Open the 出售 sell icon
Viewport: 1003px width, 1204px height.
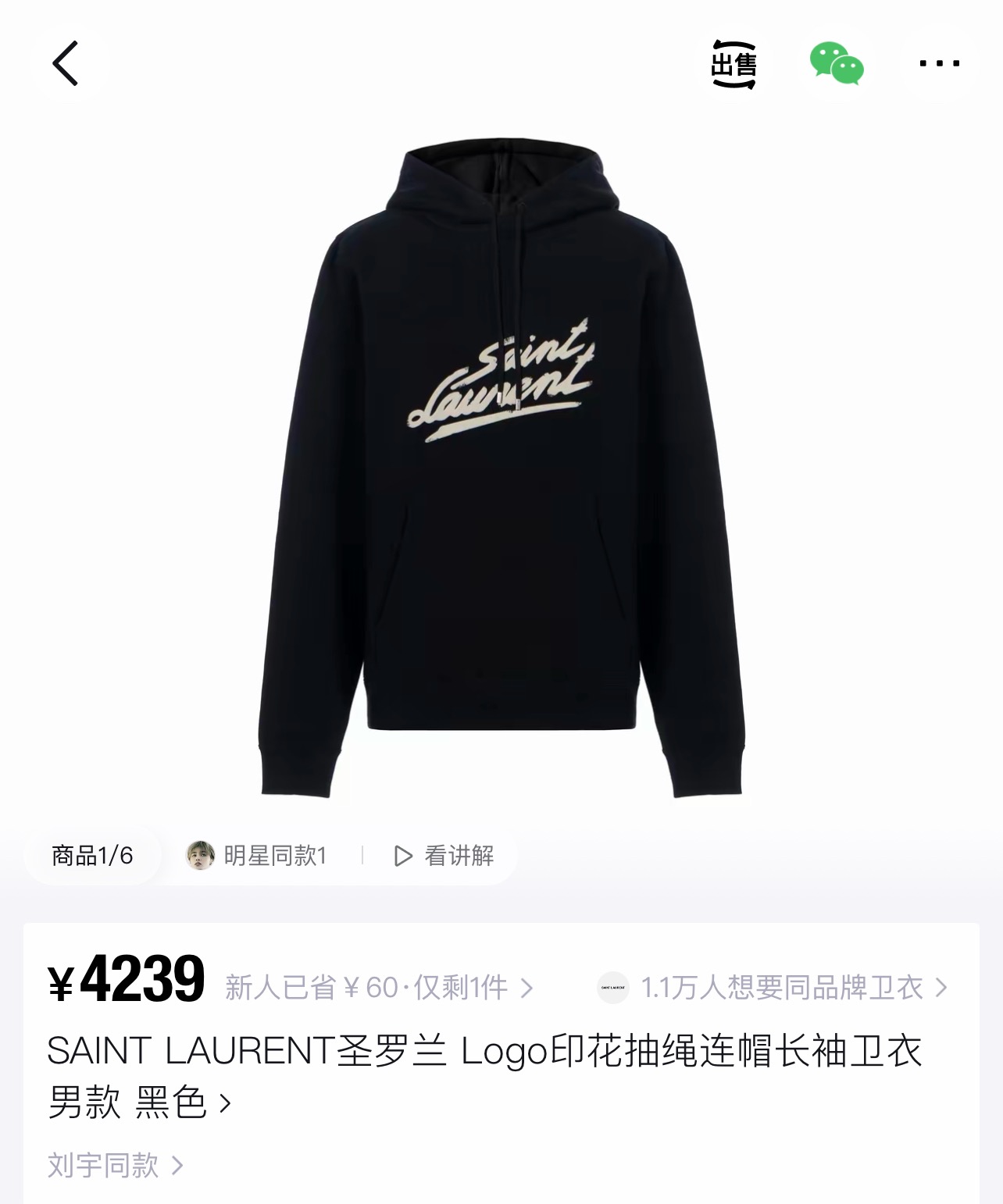734,63
